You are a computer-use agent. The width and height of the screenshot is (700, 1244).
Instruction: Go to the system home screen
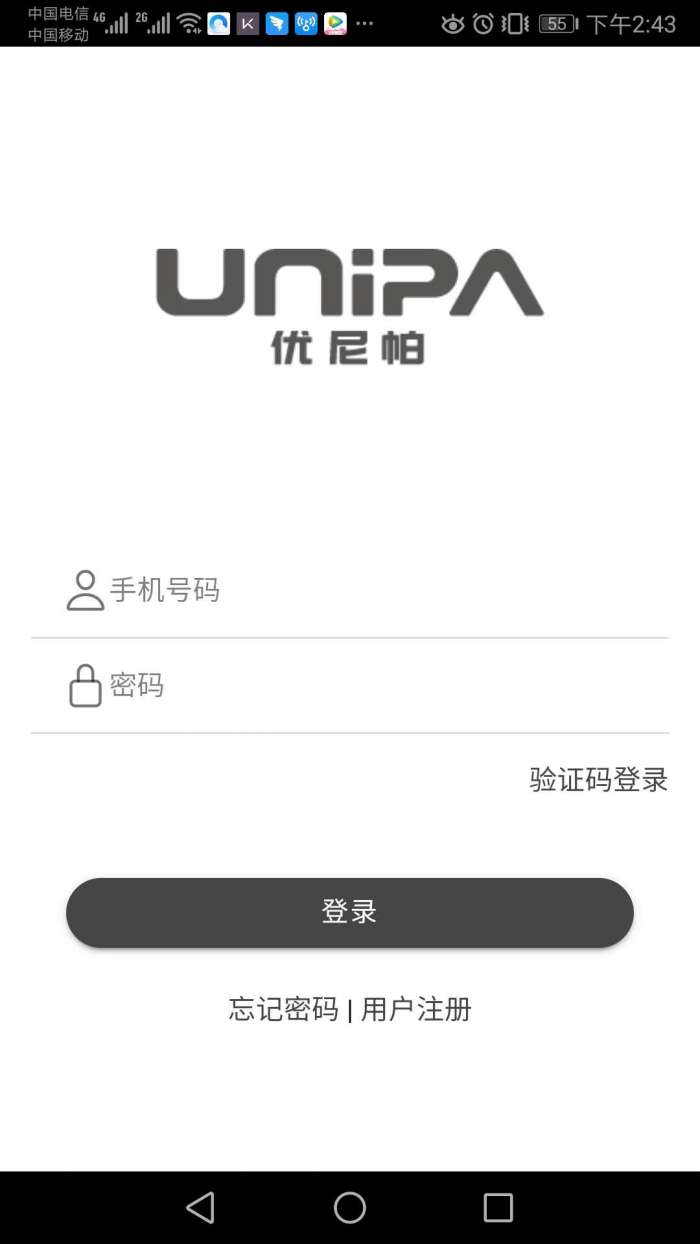tap(350, 1207)
